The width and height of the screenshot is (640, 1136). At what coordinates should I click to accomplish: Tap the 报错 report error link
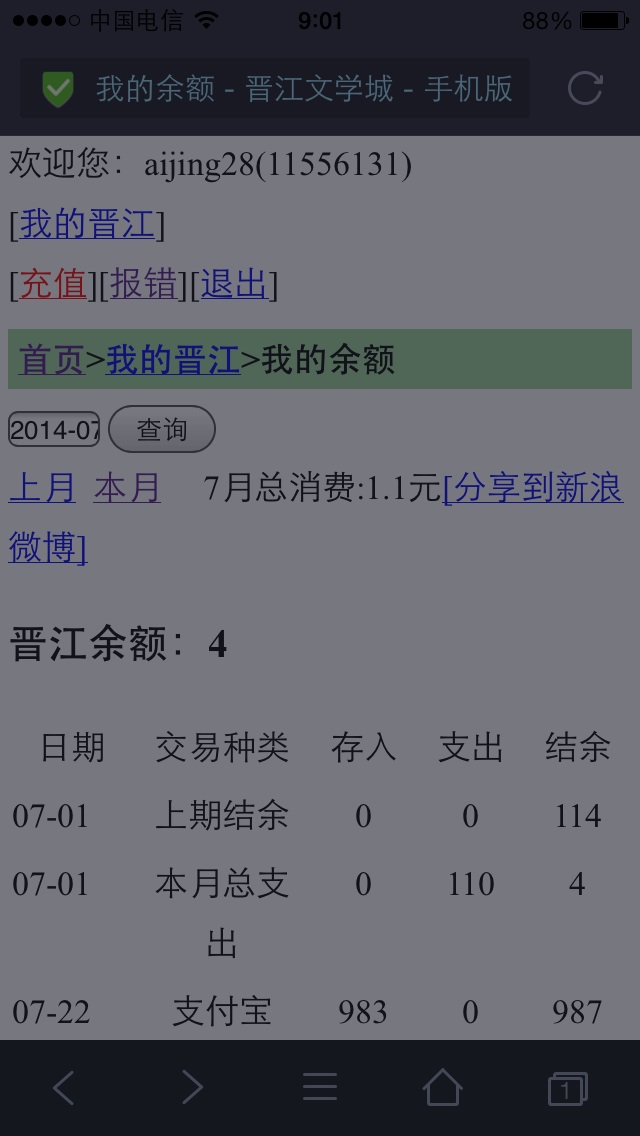(144, 284)
